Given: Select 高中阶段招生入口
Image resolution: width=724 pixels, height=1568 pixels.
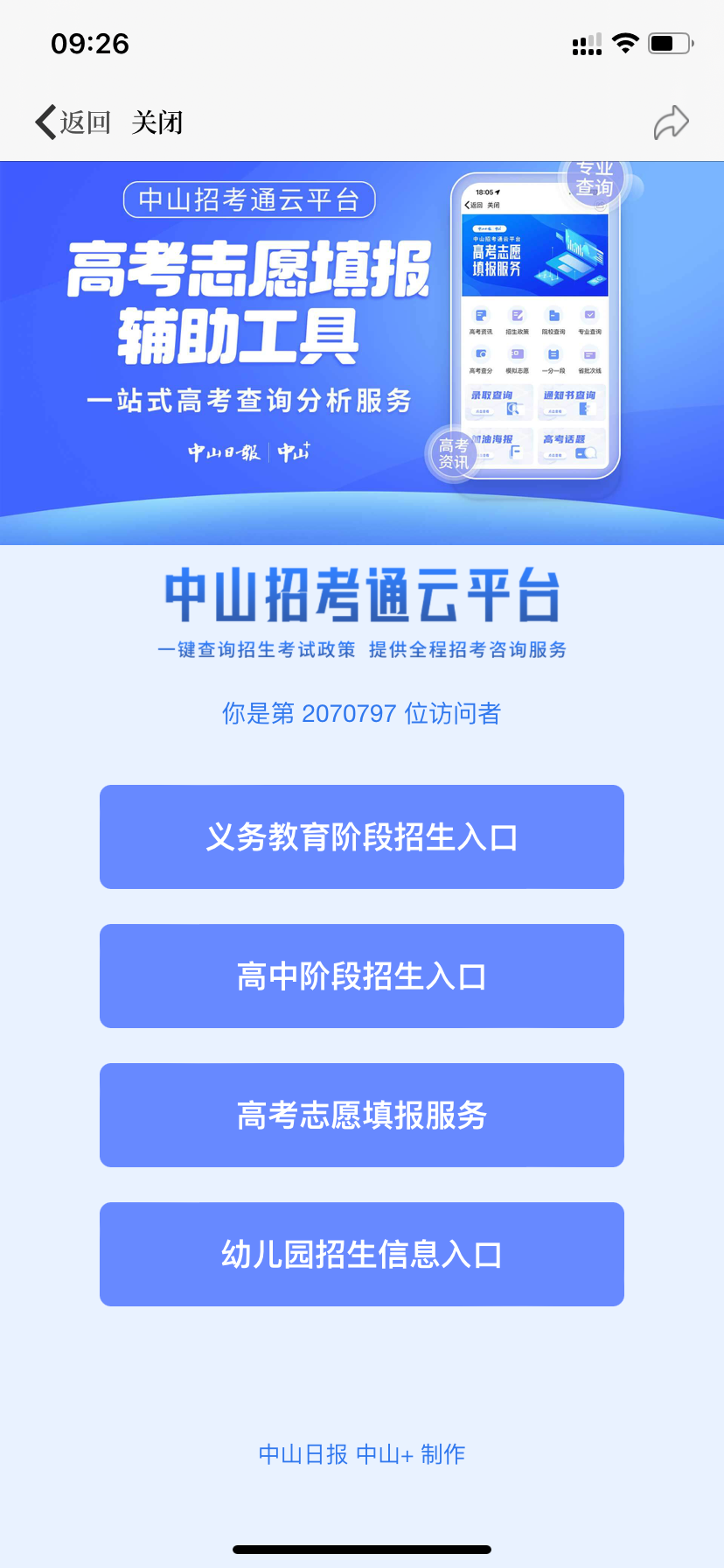Looking at the screenshot, I should click(362, 976).
